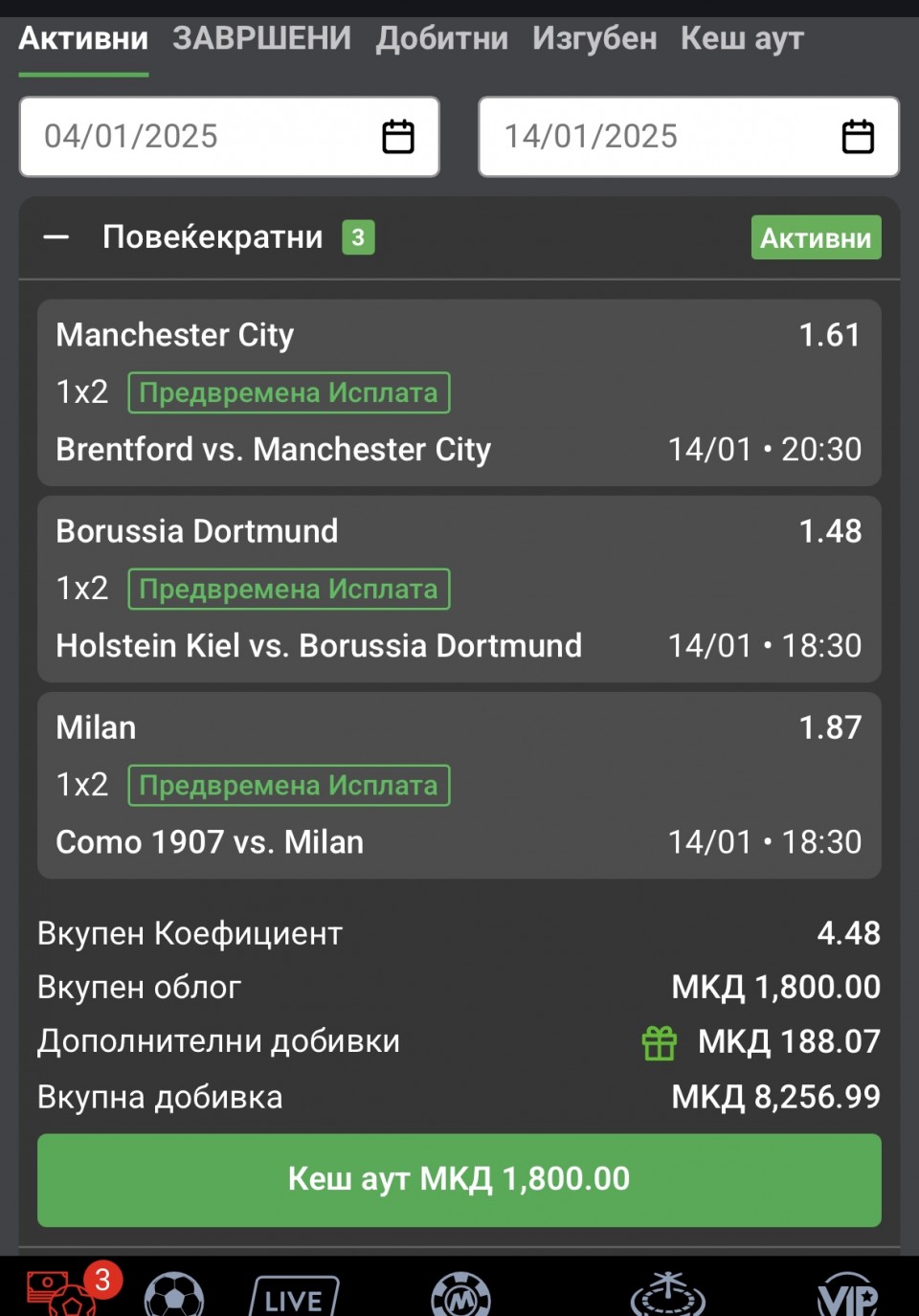The width and height of the screenshot is (919, 1316).
Task: Open the VIP section
Action: (x=846, y=1296)
